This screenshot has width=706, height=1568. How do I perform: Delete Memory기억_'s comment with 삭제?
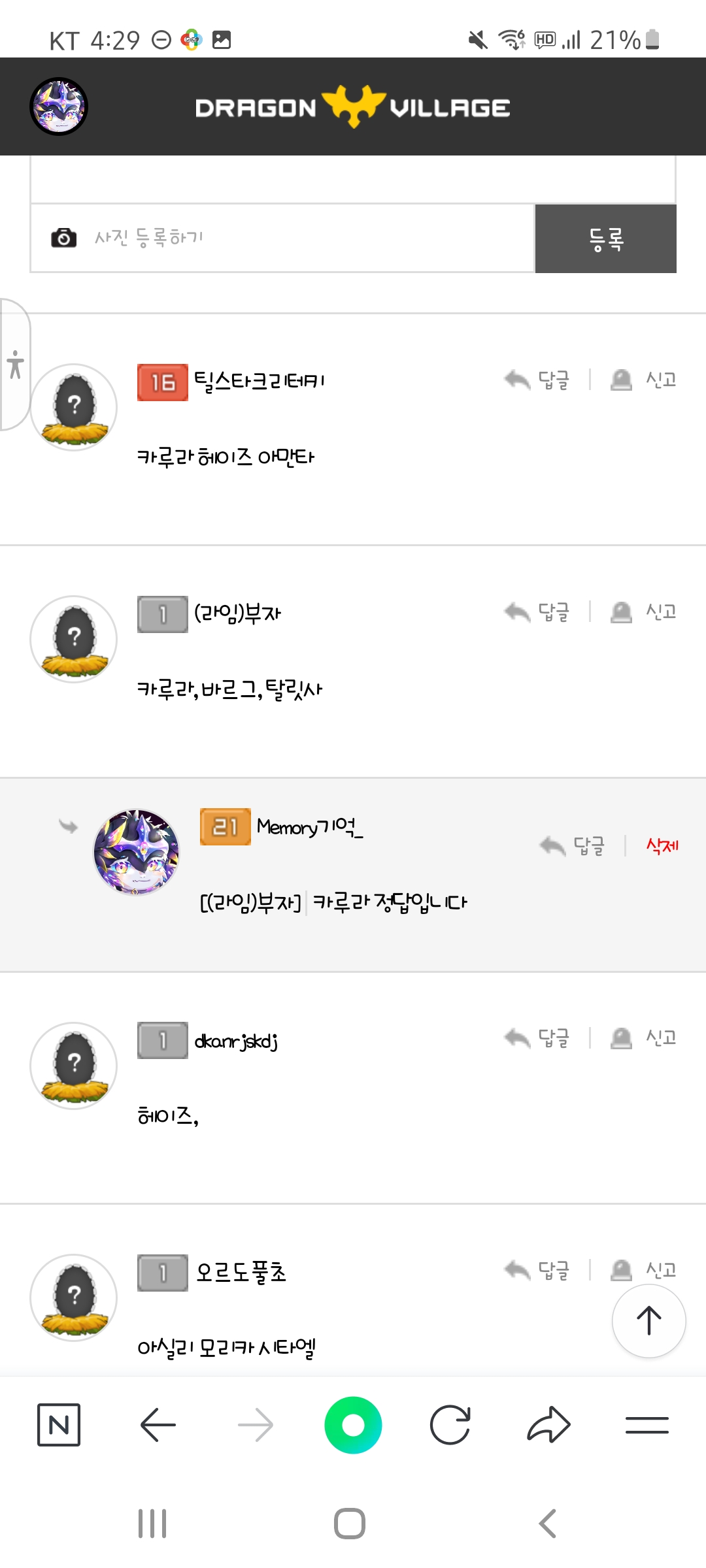click(662, 845)
